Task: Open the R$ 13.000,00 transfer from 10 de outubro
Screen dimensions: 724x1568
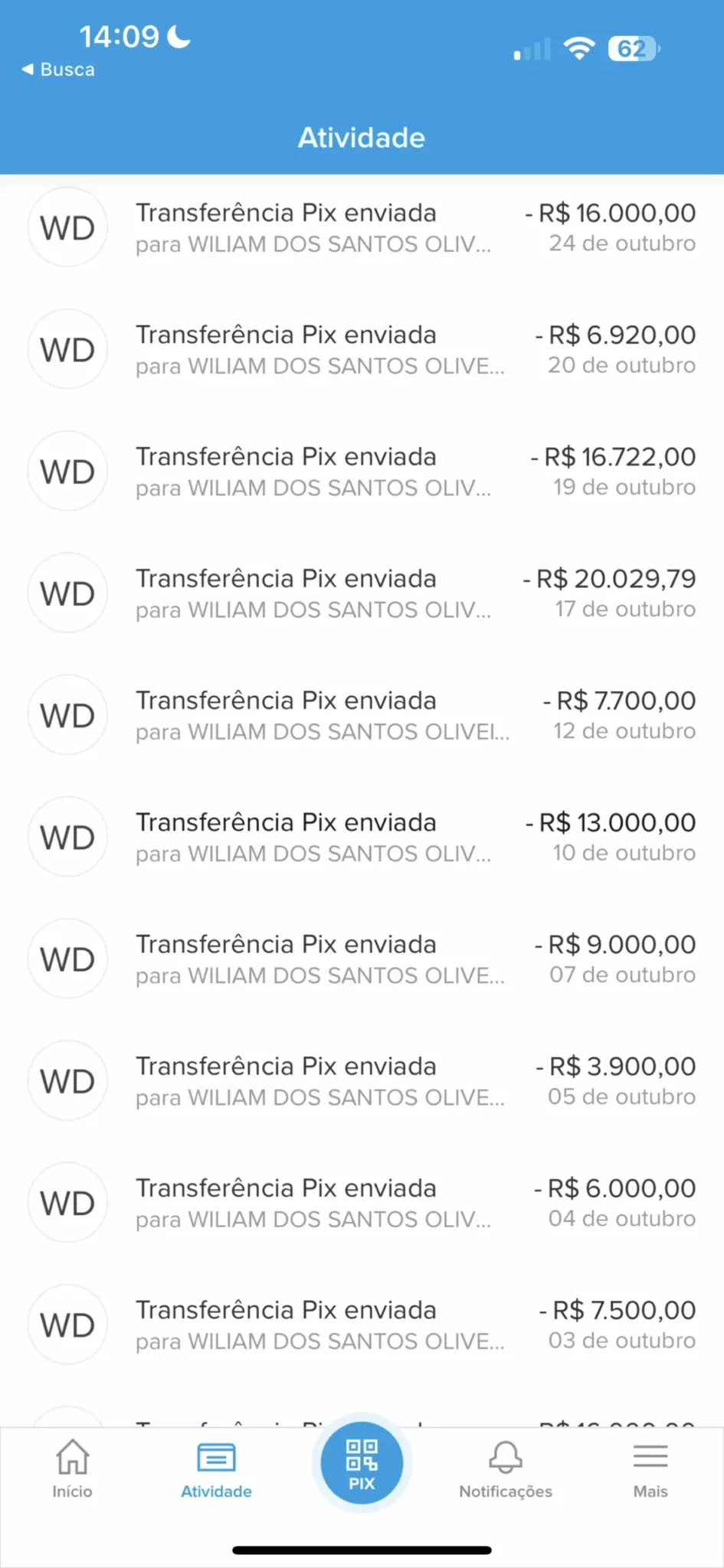Action: click(x=362, y=837)
